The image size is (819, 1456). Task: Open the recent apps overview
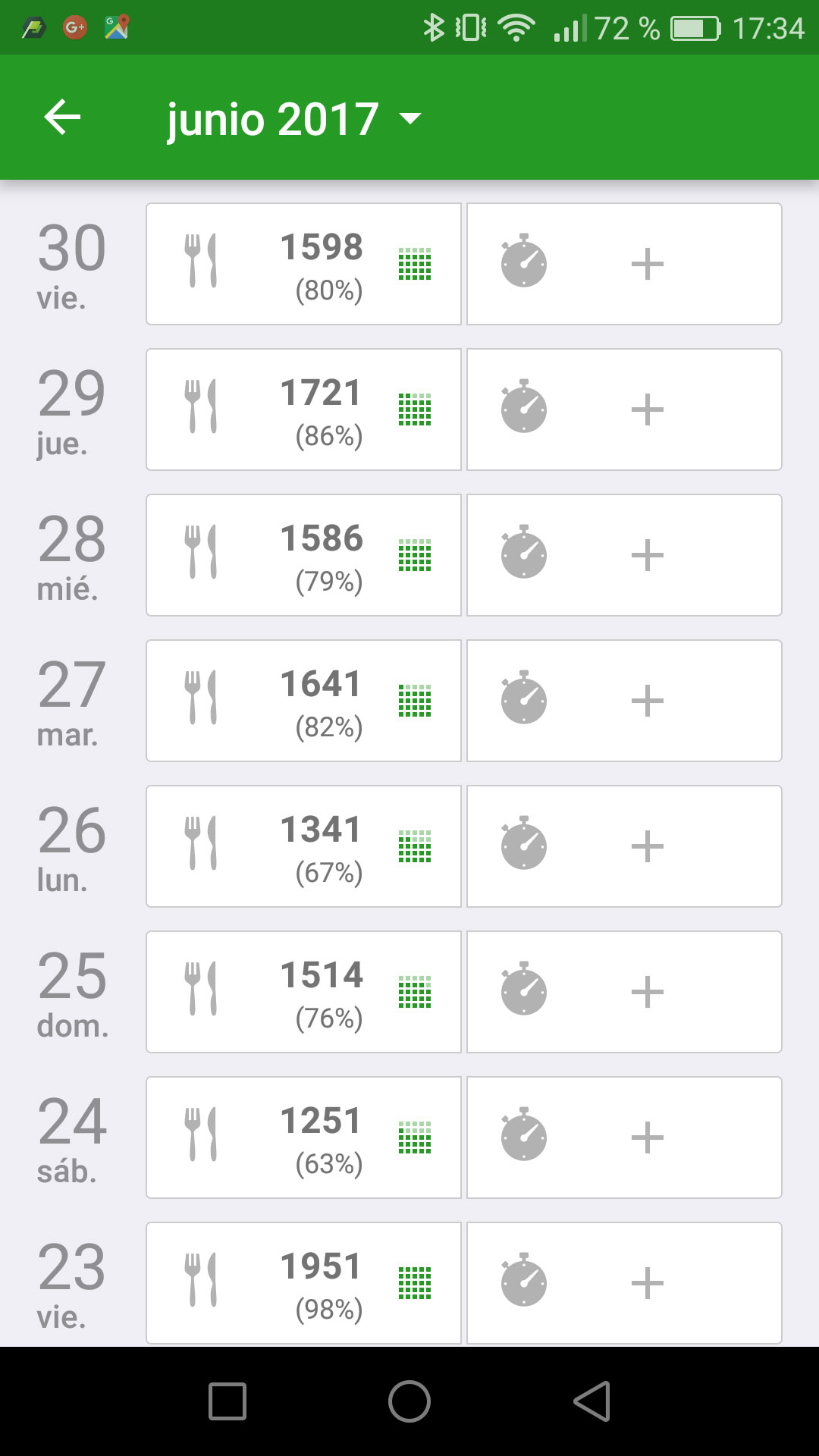tap(227, 1401)
